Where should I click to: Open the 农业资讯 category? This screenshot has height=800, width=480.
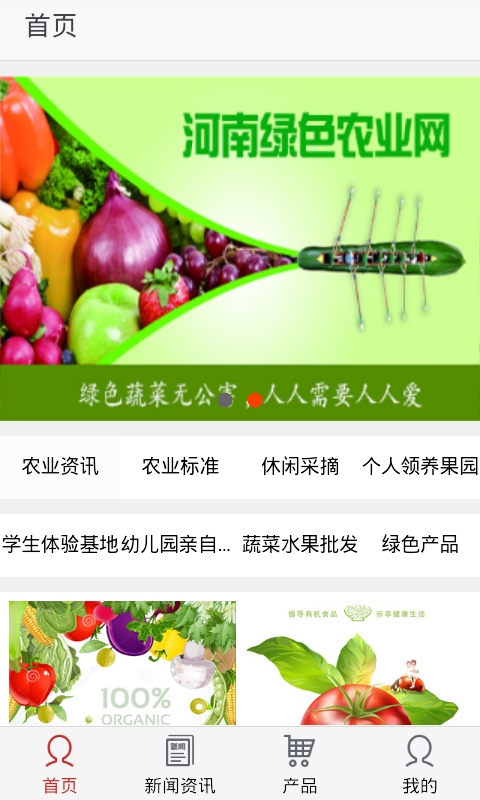point(60,466)
